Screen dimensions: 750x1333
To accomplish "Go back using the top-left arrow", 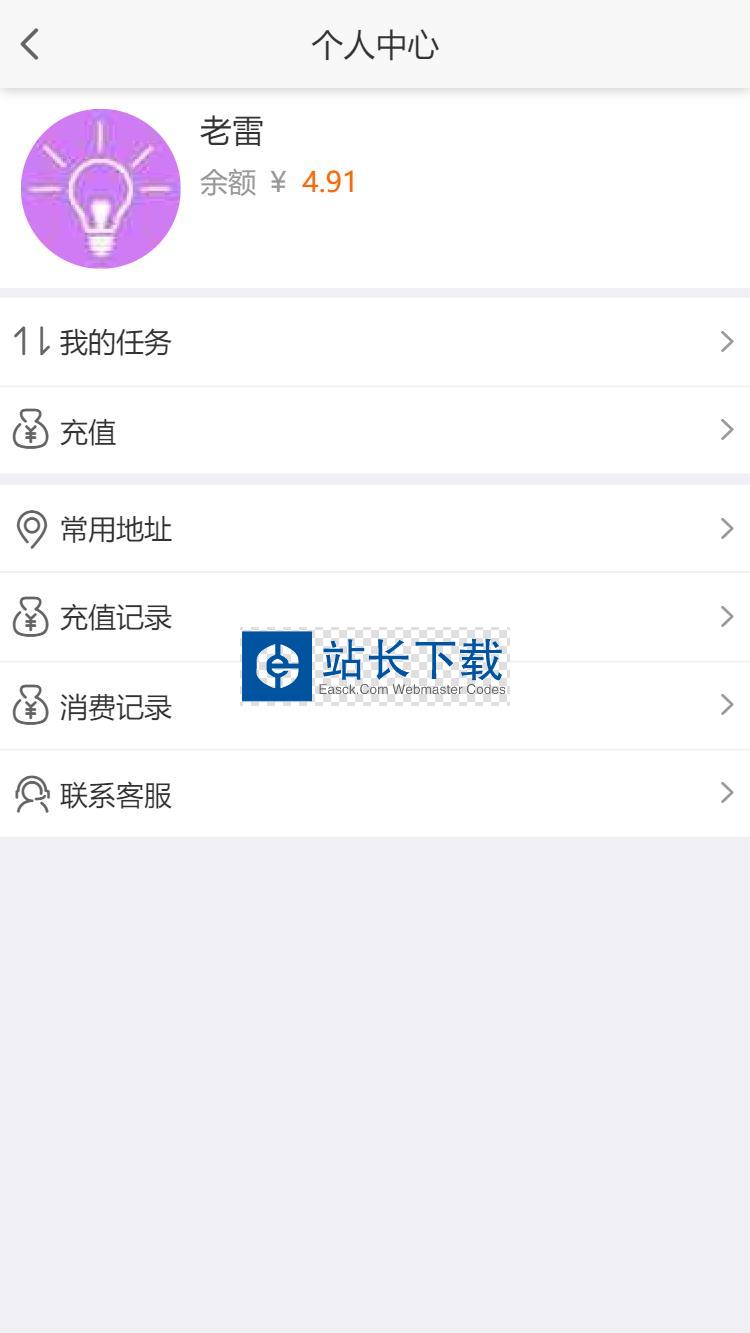I will click(30, 44).
